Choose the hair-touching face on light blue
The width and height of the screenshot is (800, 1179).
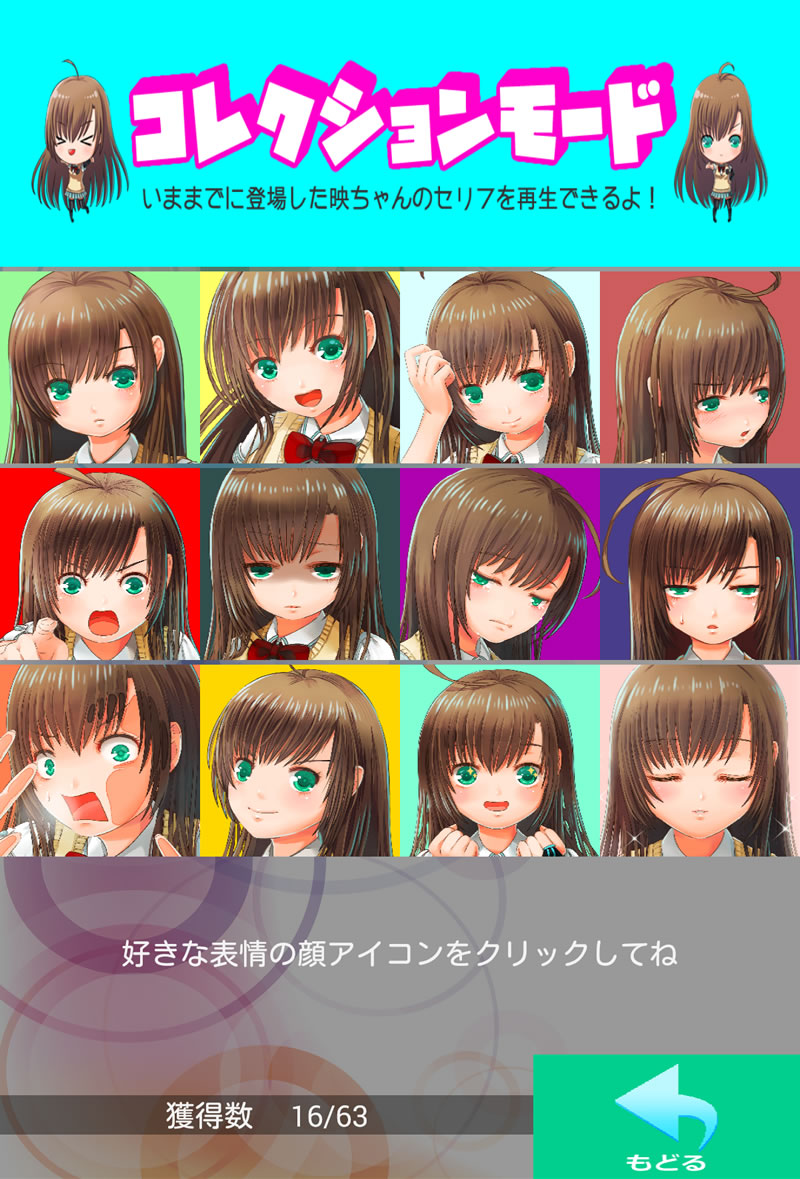(500, 367)
